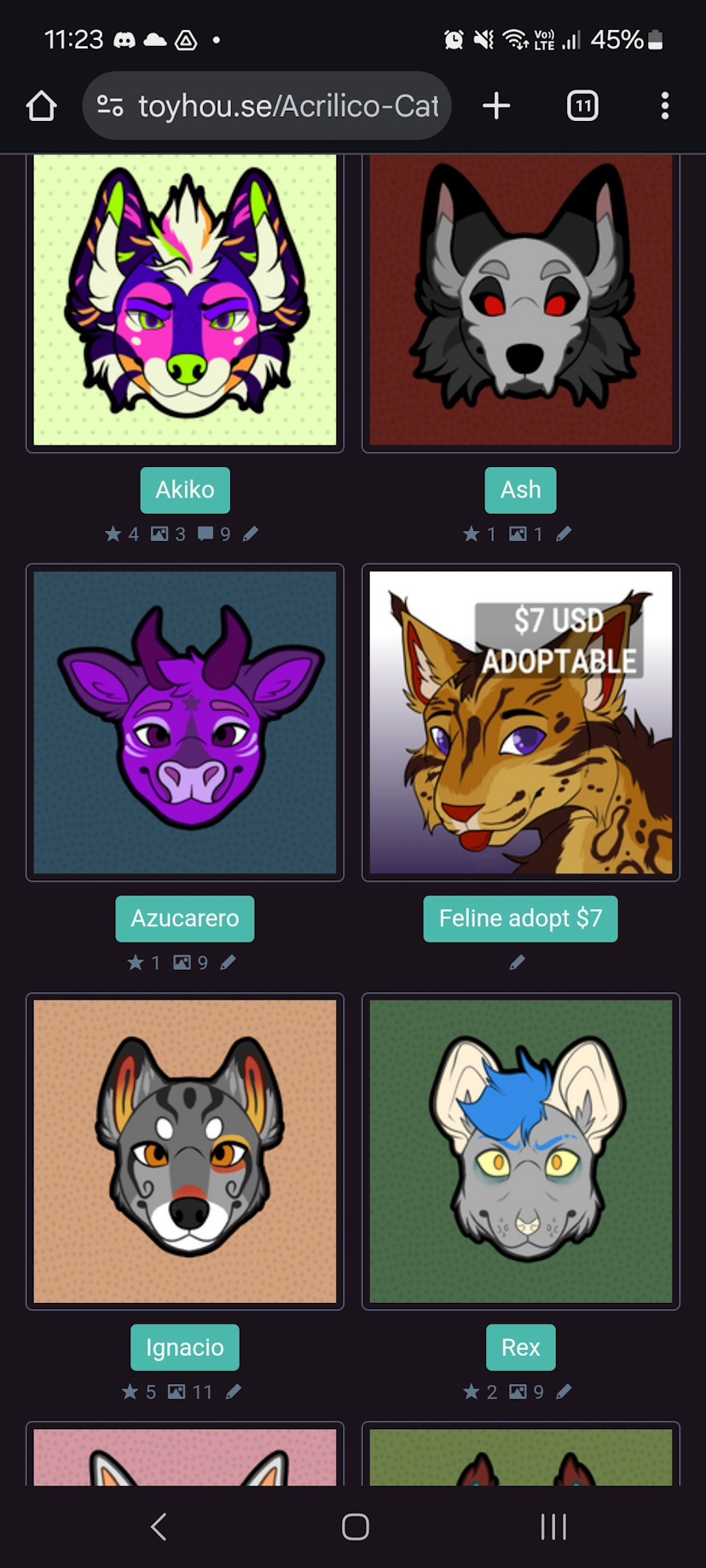Edit Ash using the pencil icon
The image size is (706, 1568).
pyautogui.click(x=564, y=534)
